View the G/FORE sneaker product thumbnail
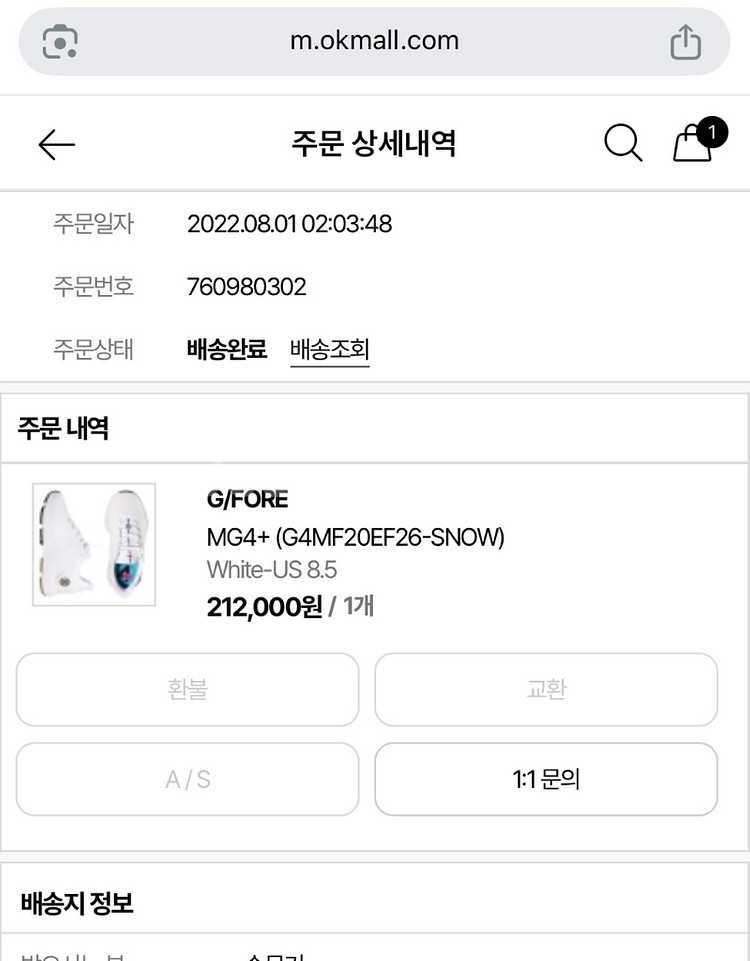The width and height of the screenshot is (750, 961). click(93, 543)
